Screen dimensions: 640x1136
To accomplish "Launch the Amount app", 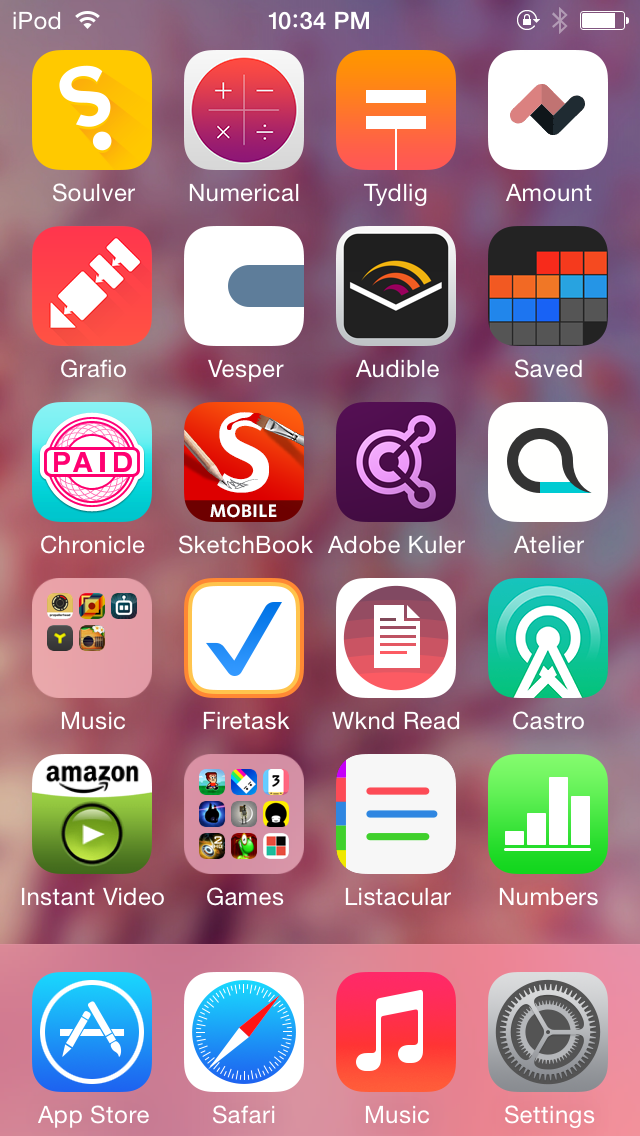I will point(548,110).
